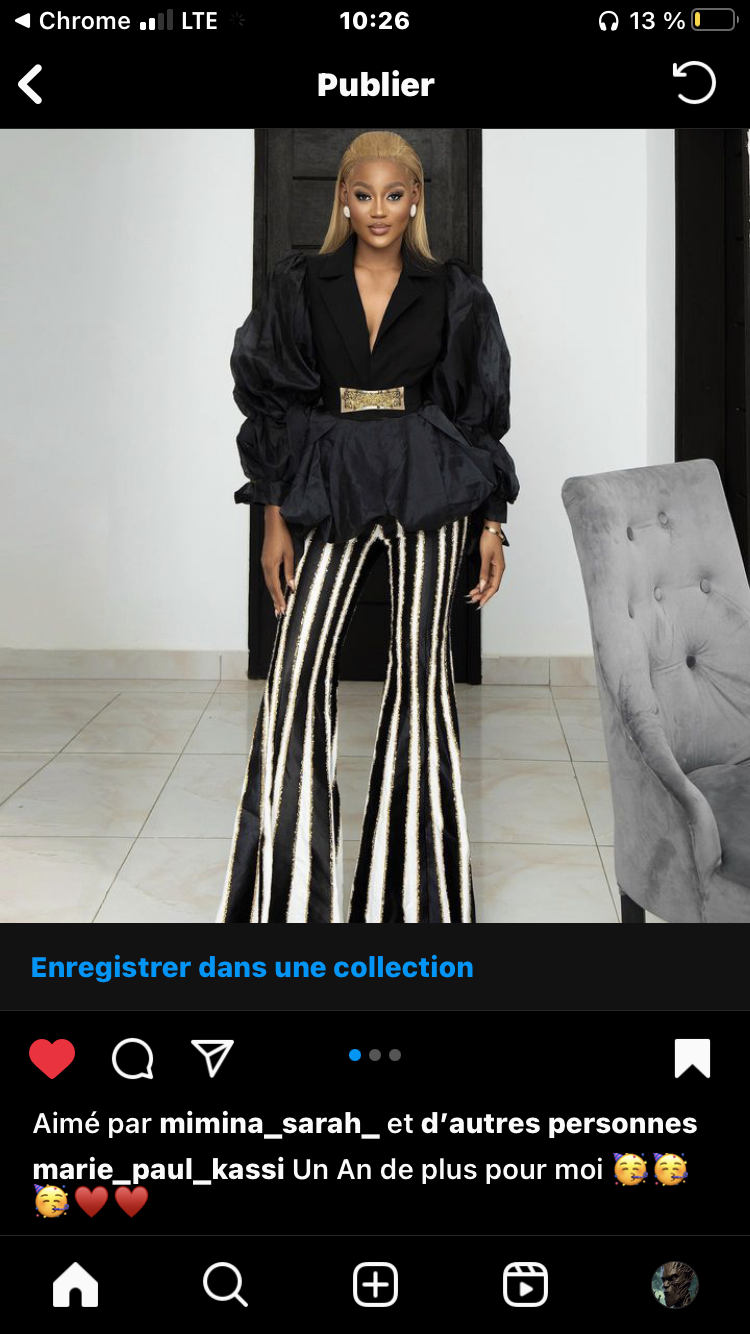Open my profile tab avatar
750x1334 pixels.
(675, 1284)
